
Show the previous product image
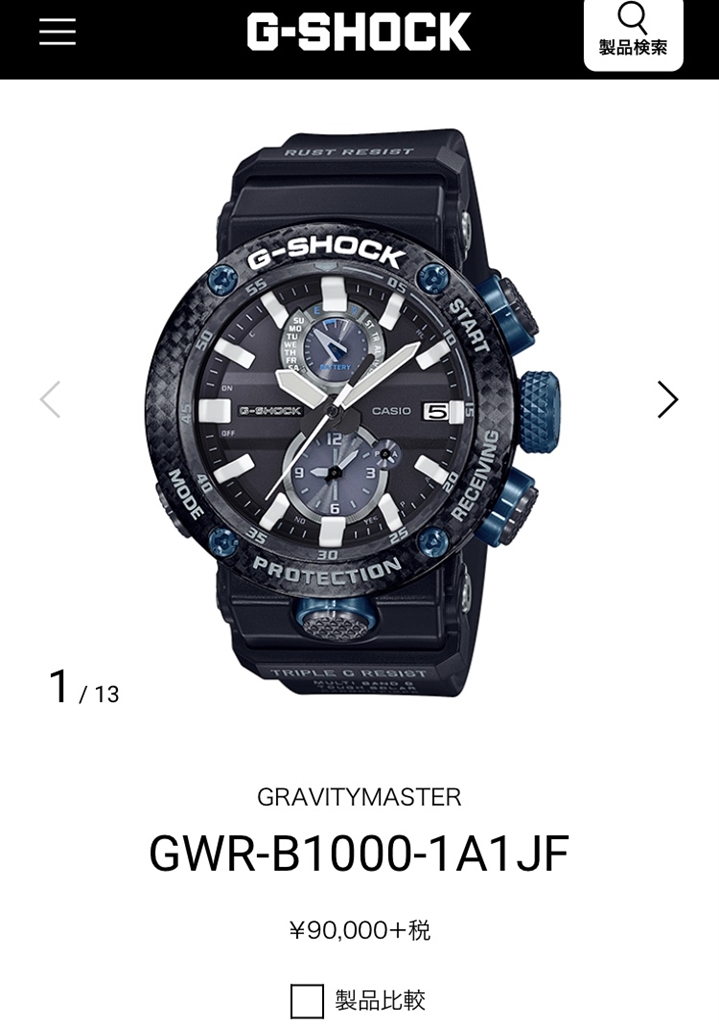pyautogui.click(x=50, y=399)
